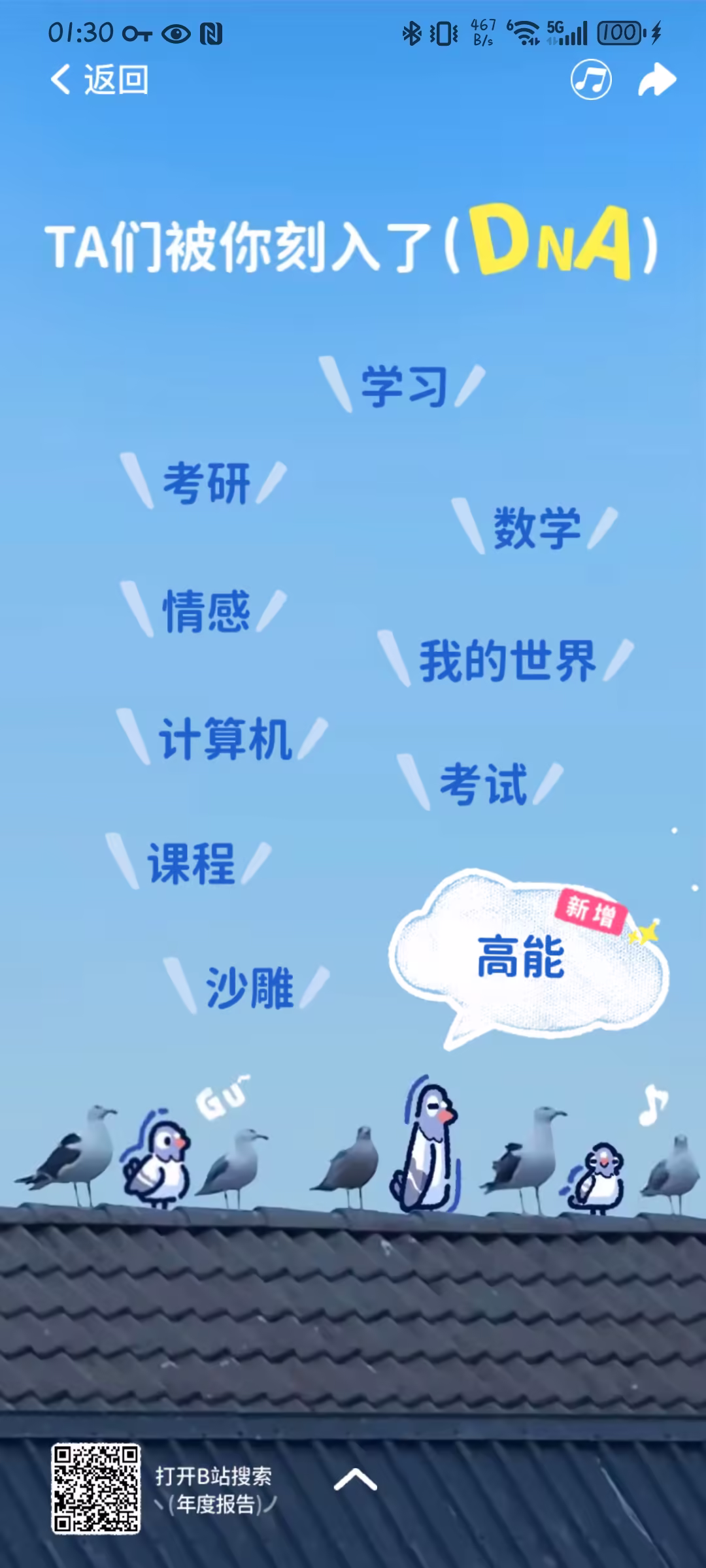Go back using the 返回 button
The image size is (706, 1568).
(x=99, y=80)
